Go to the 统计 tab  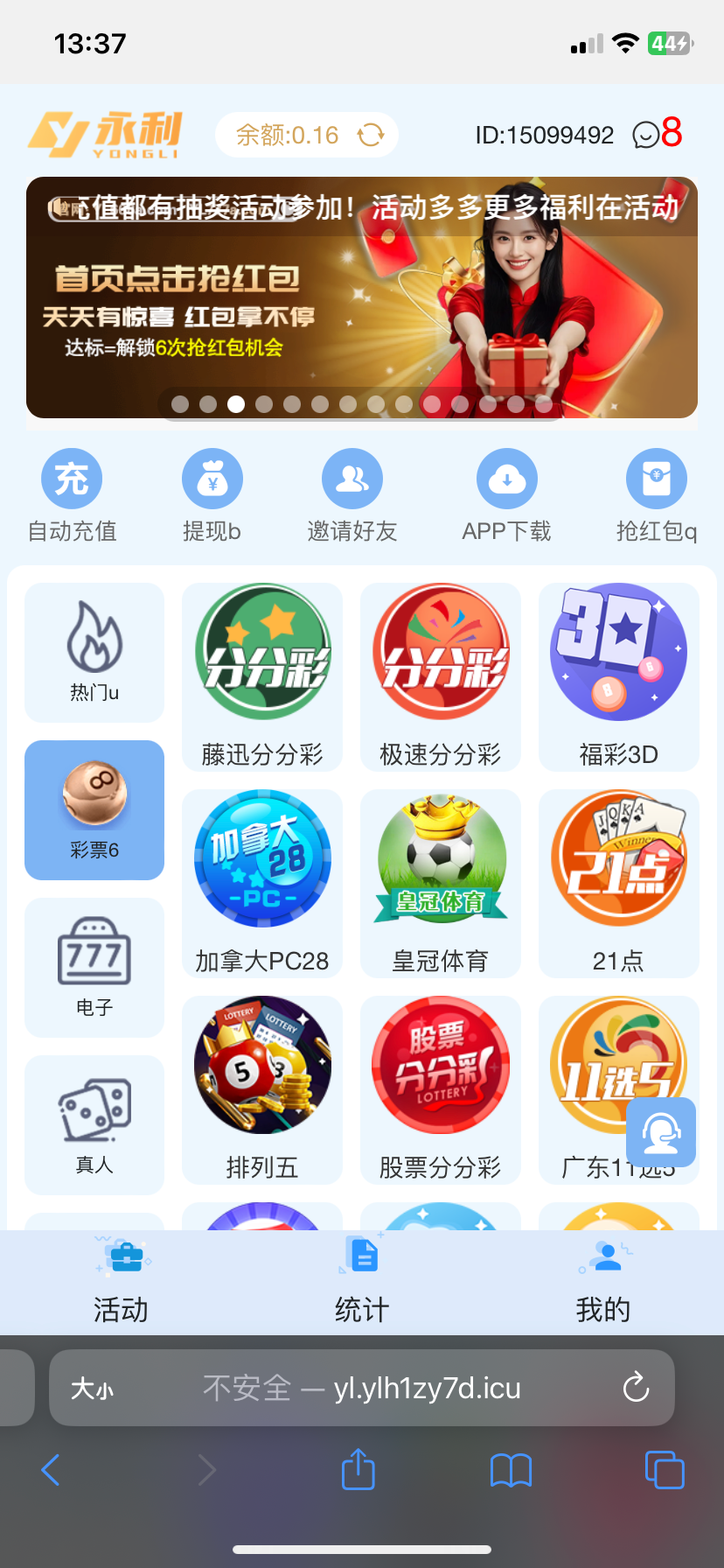[362, 1282]
